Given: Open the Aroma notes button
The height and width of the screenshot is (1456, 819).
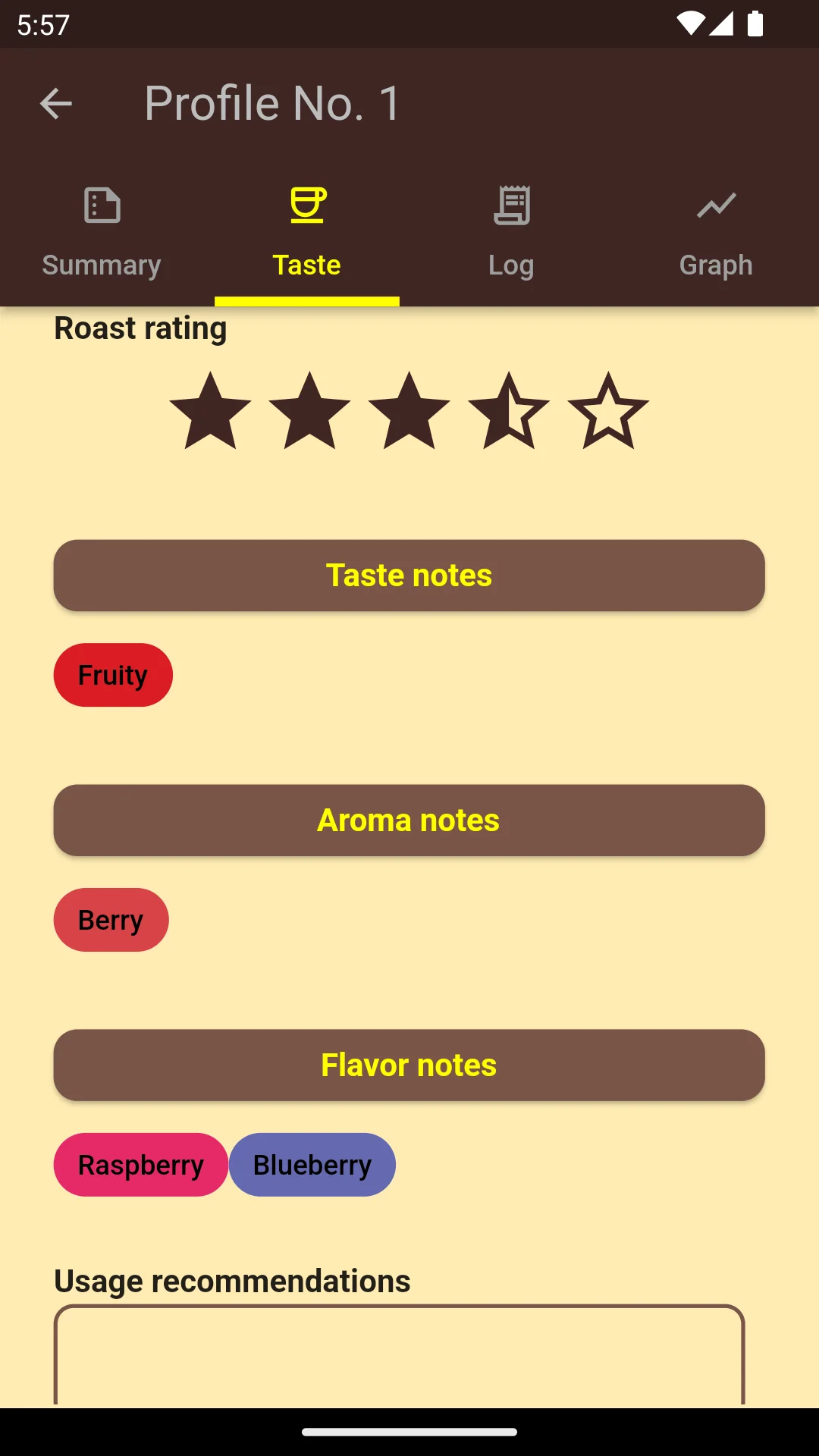Looking at the screenshot, I should click(x=409, y=821).
